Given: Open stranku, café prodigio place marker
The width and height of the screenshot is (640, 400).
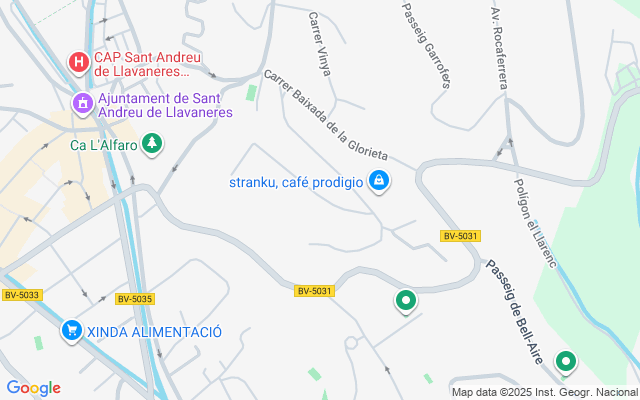Looking at the screenshot, I should (379, 181).
